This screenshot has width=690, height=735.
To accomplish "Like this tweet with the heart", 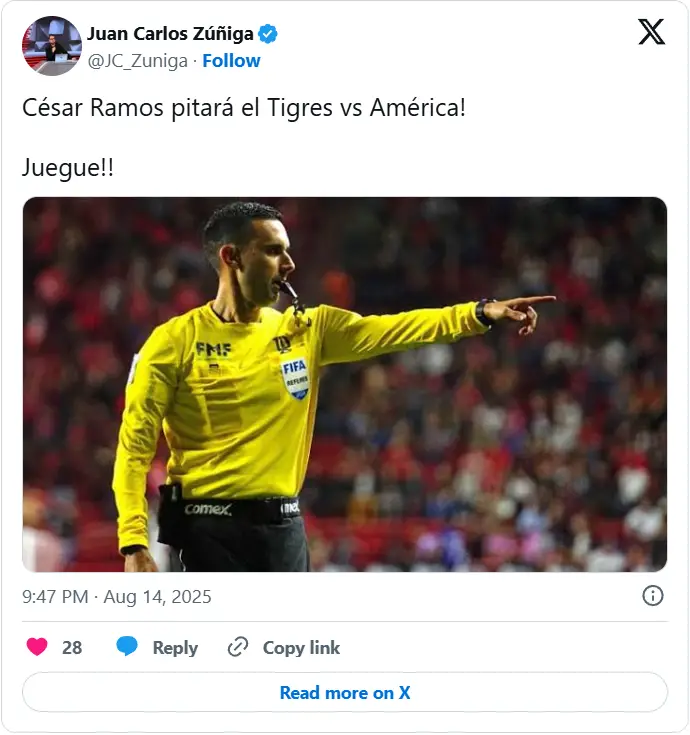I will coord(37,647).
